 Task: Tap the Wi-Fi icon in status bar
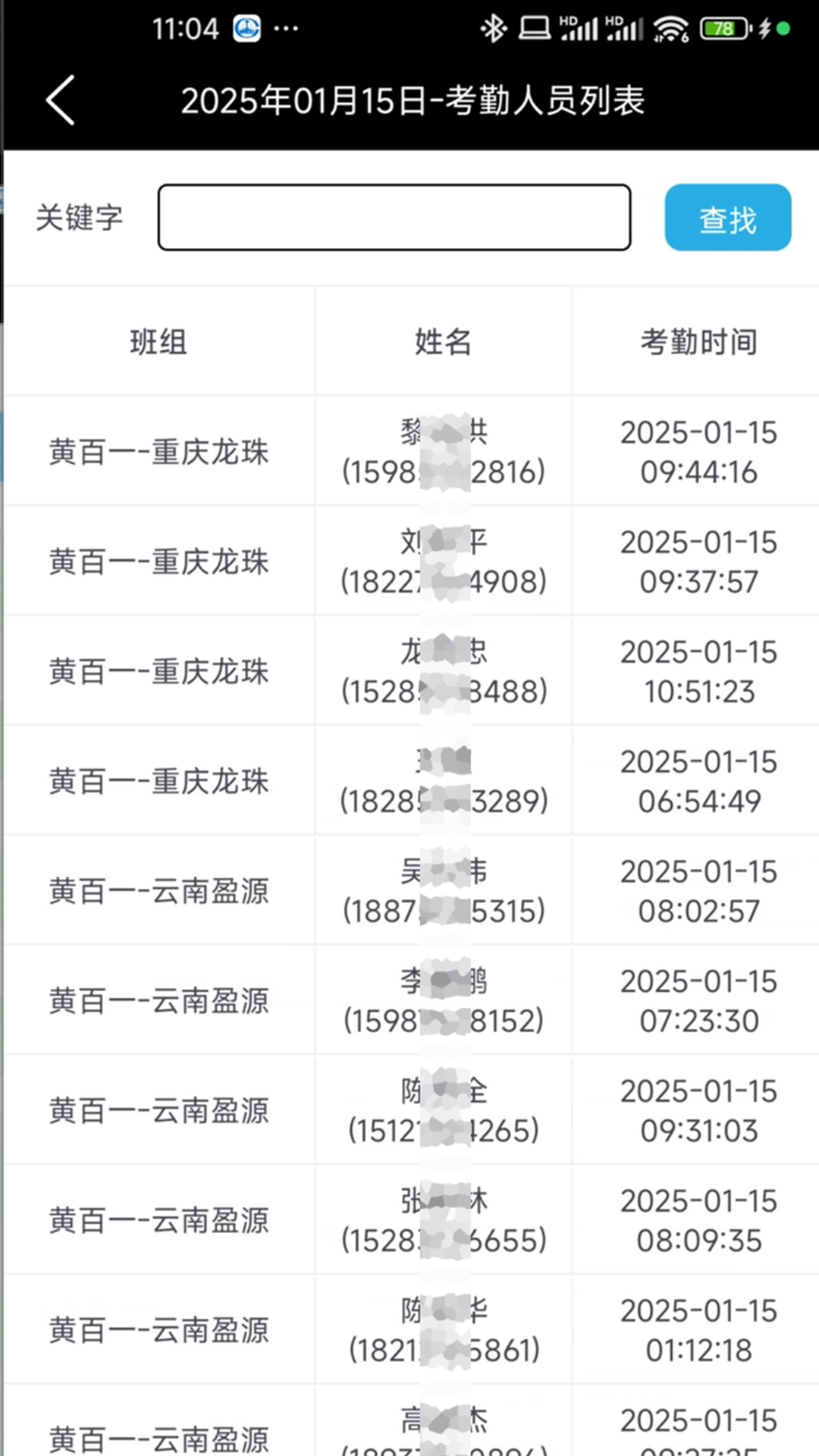coord(670,27)
